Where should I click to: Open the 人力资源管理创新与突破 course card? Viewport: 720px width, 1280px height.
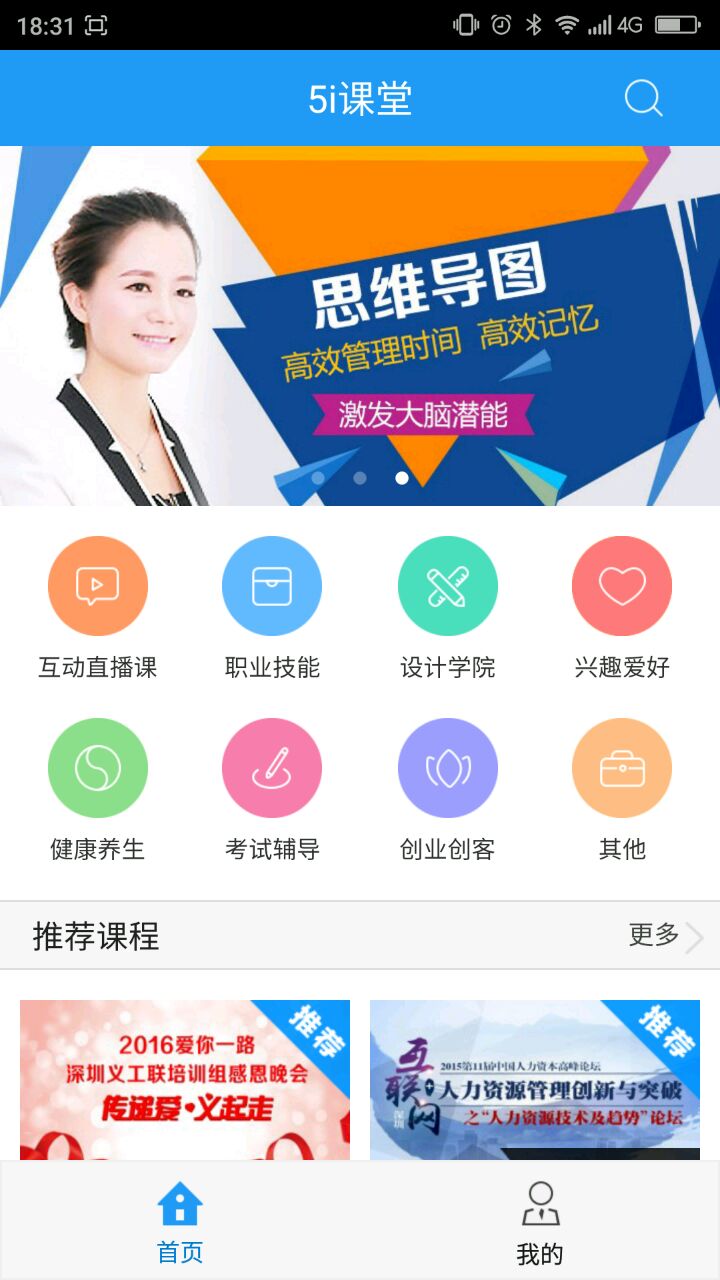pos(535,1080)
